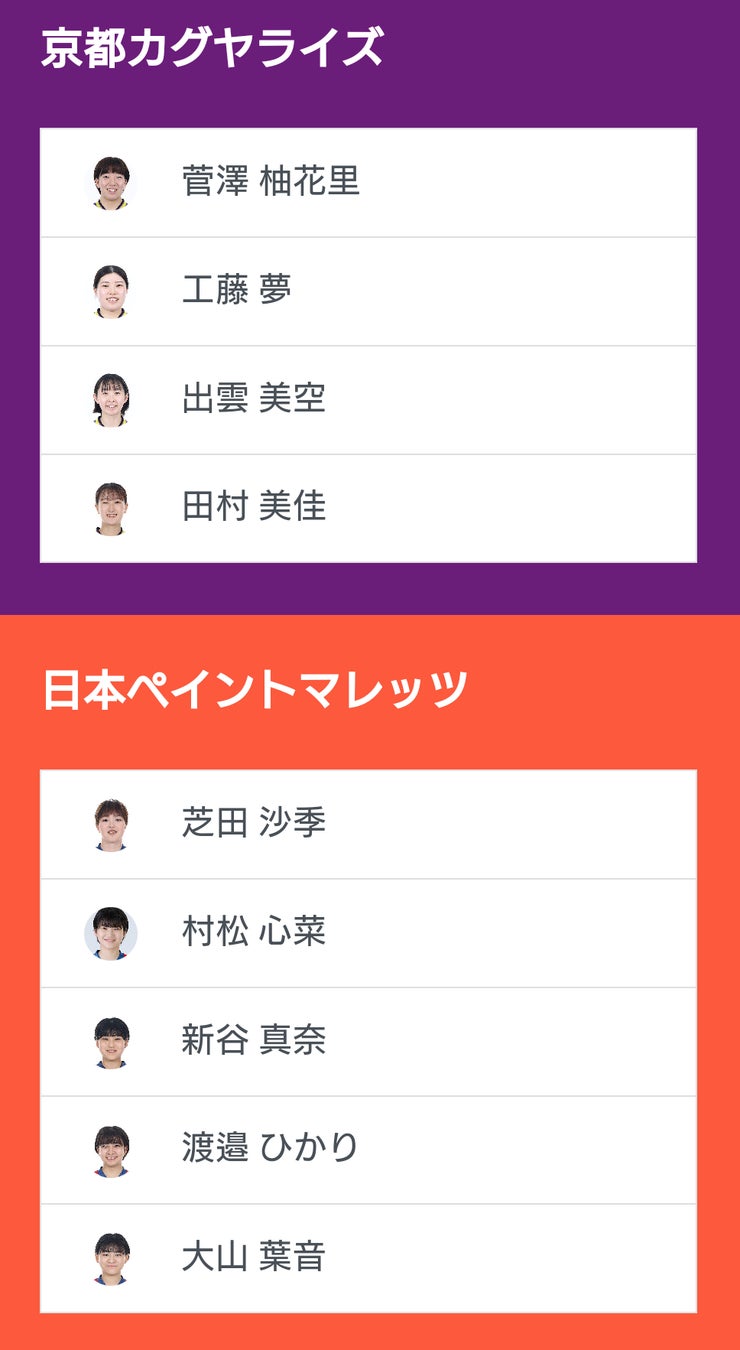740x1350 pixels.
Task: Open player profile for 菅澤 柚花里
Action: [x=270, y=182]
